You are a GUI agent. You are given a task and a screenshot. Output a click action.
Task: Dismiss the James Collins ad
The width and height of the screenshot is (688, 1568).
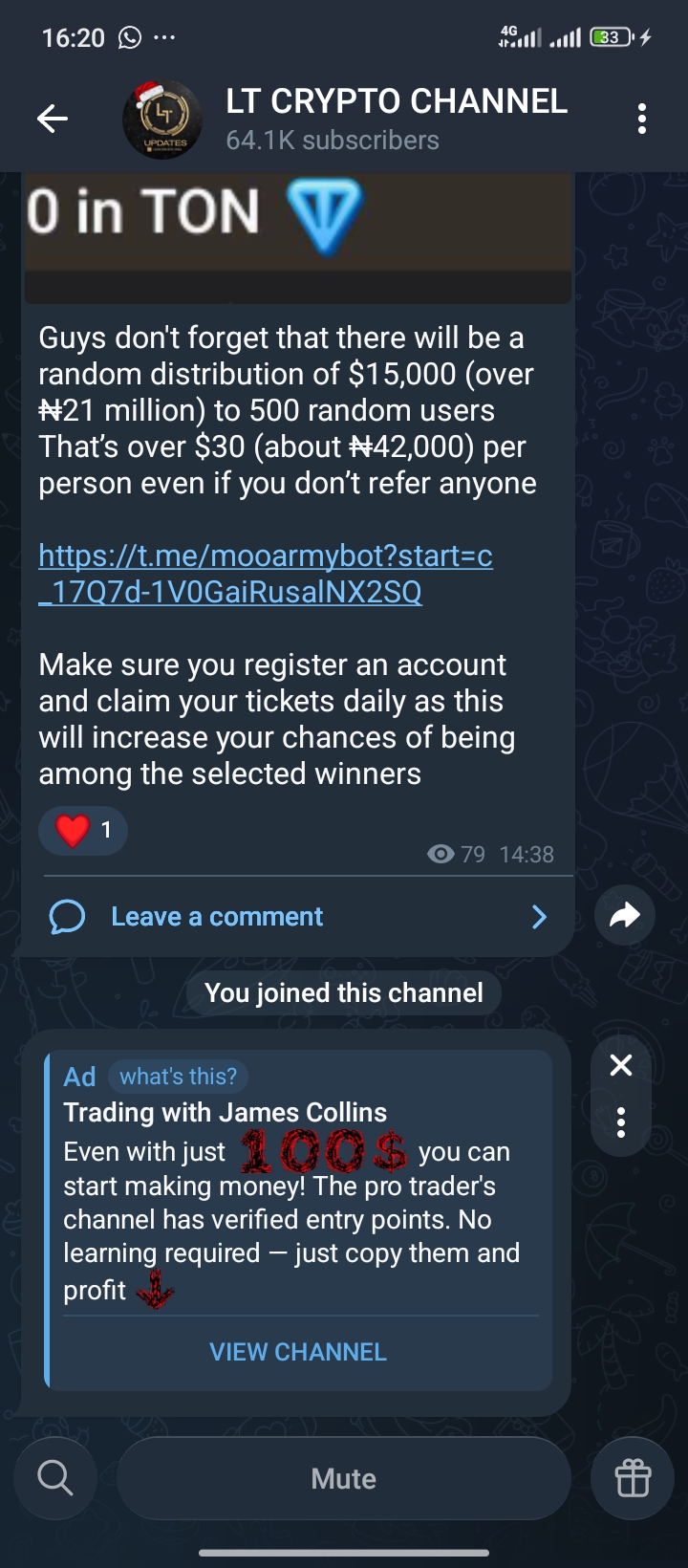[x=621, y=1065]
